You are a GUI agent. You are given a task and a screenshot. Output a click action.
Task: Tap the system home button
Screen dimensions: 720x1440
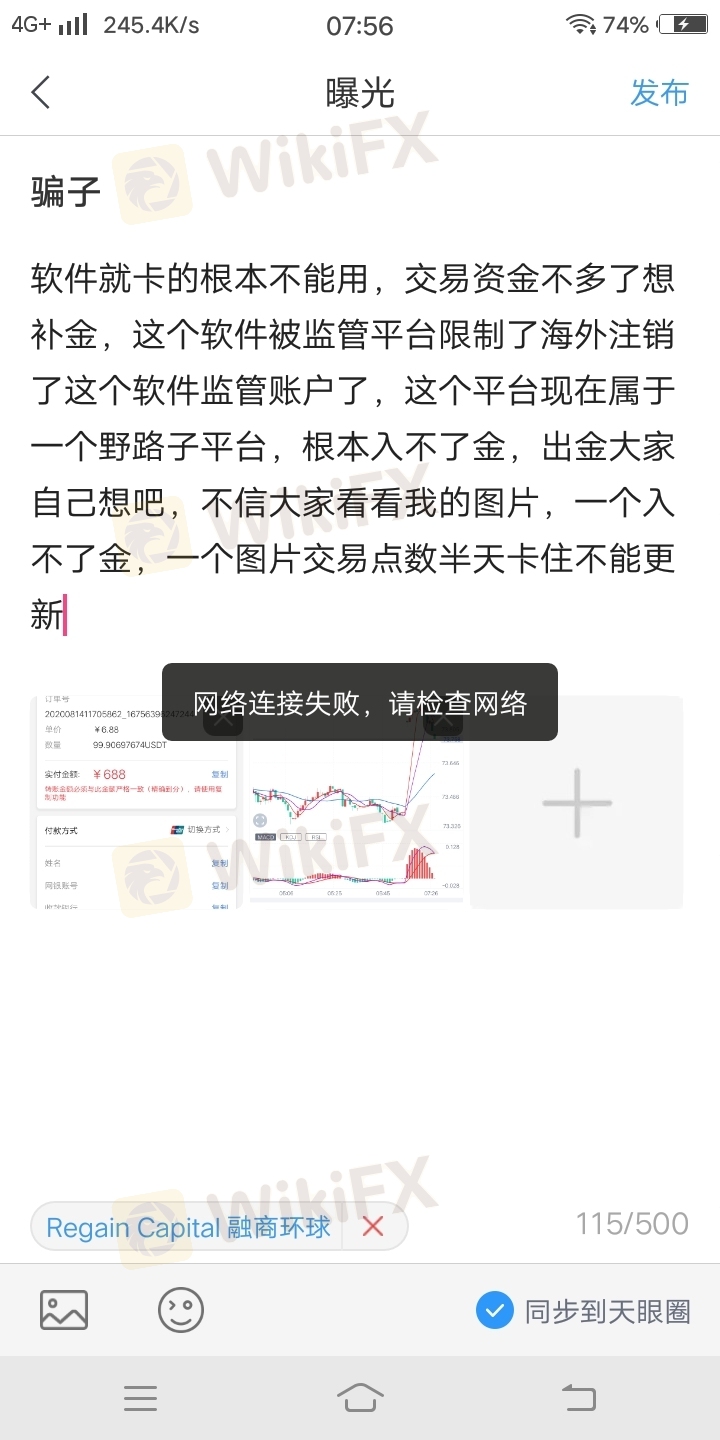(x=360, y=1398)
